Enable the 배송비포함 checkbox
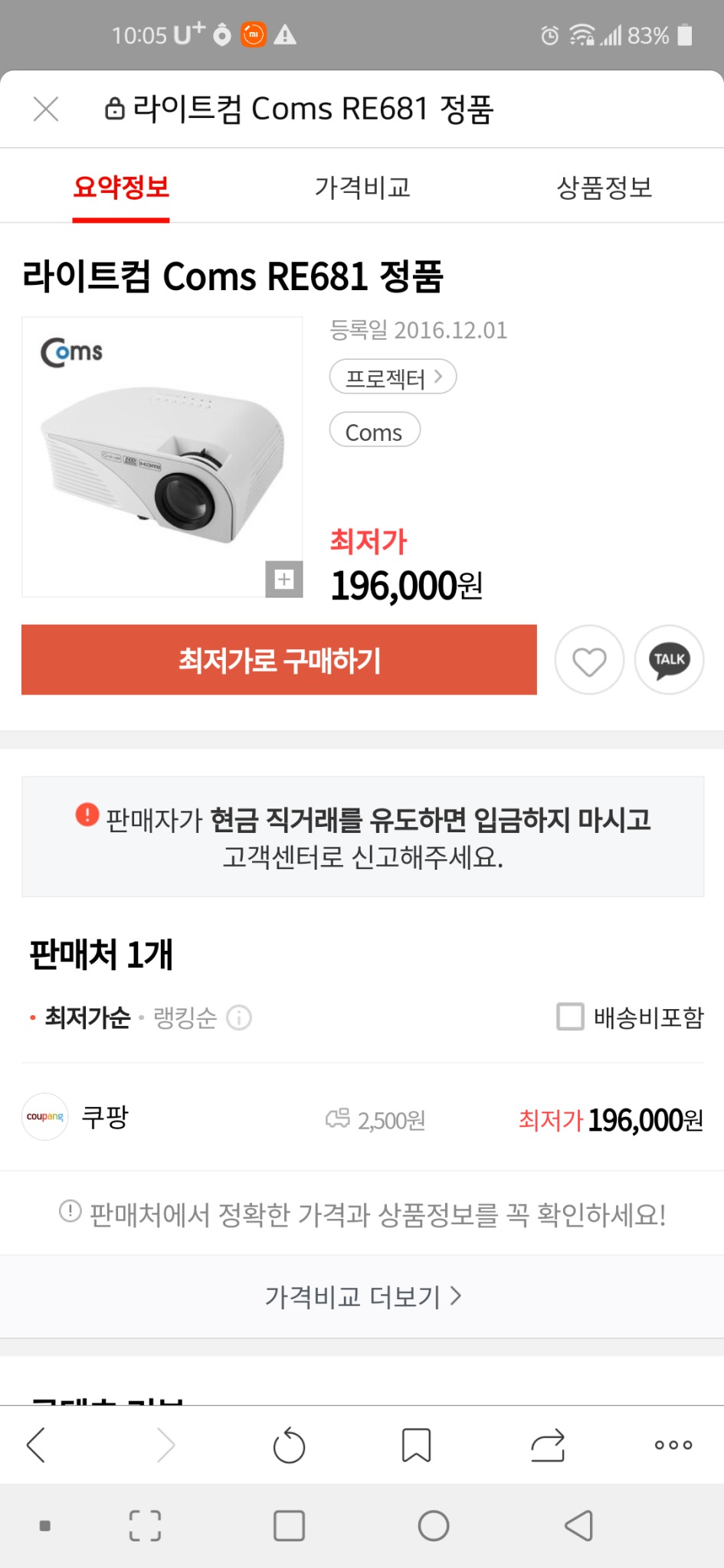This screenshot has width=724, height=1568. coord(569,1018)
